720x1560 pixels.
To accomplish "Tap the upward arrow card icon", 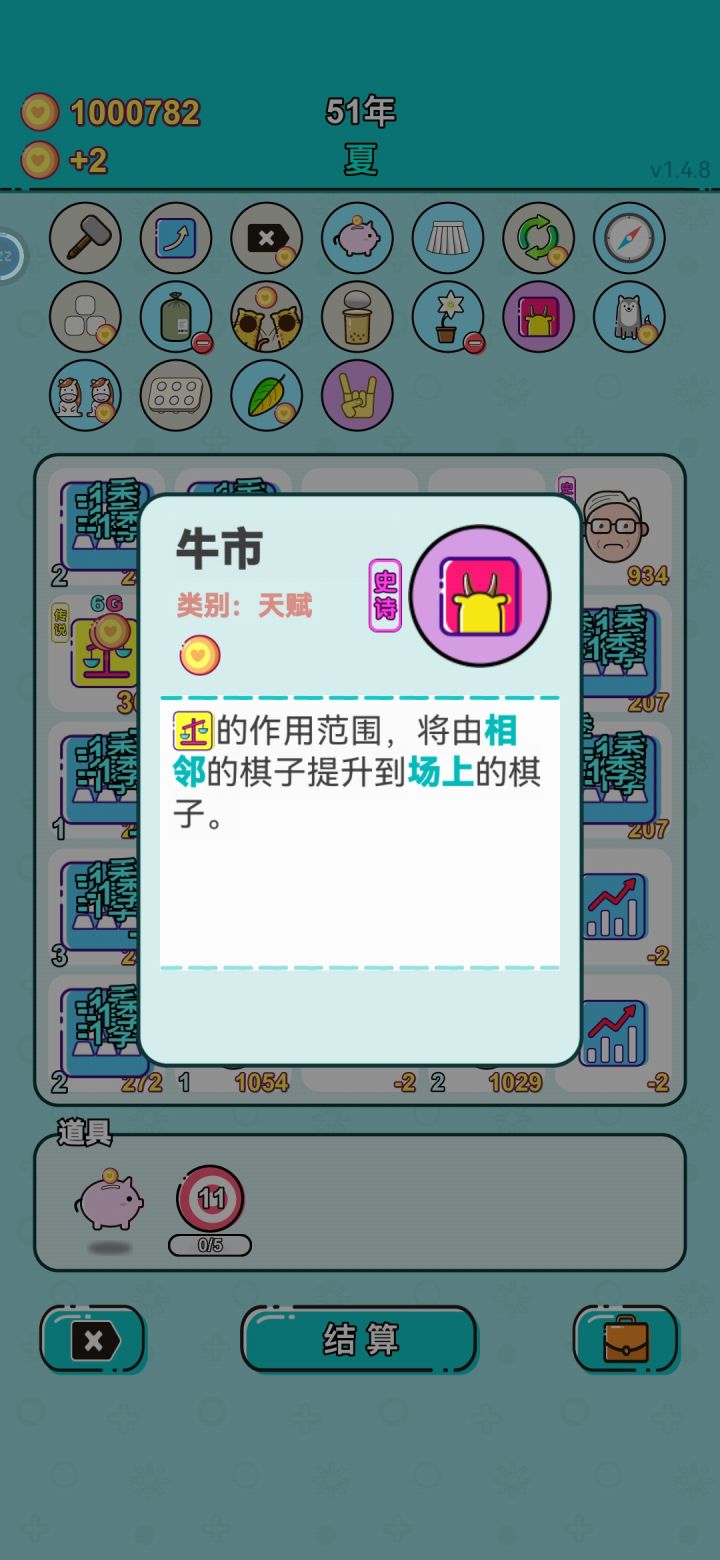I will [176, 238].
